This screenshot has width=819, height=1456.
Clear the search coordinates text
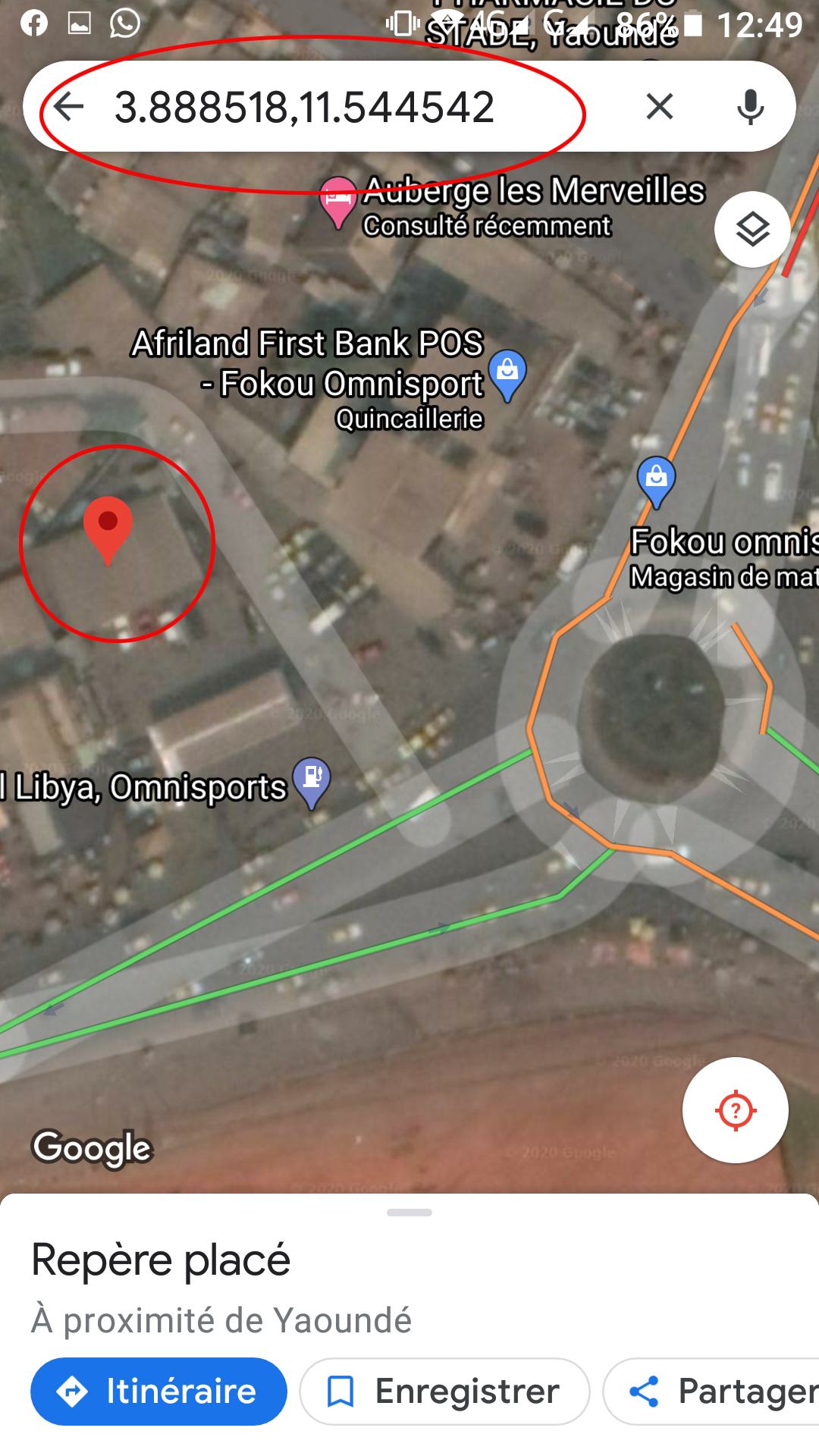point(659,106)
